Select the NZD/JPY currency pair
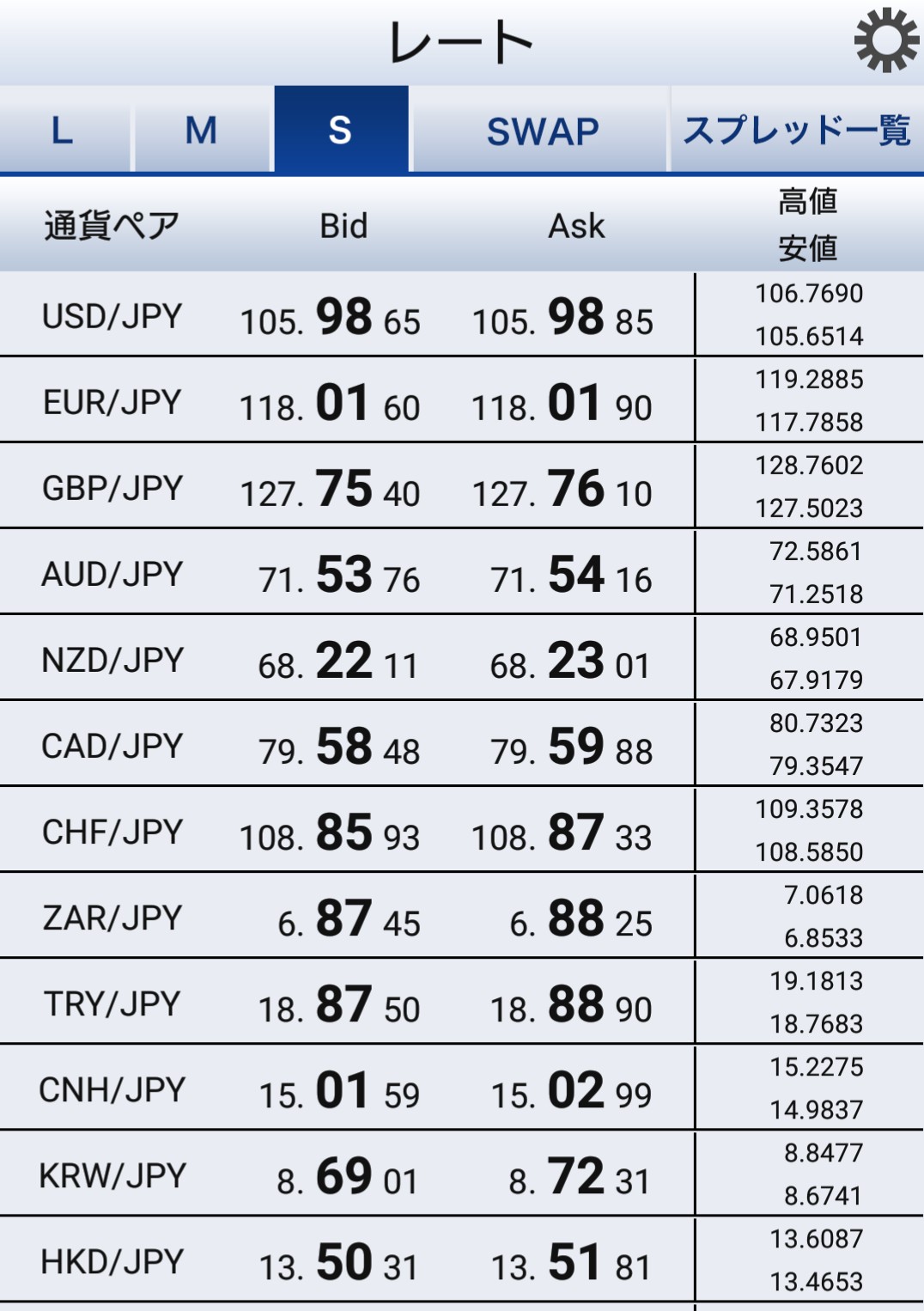The image size is (924, 1311). click(x=112, y=659)
